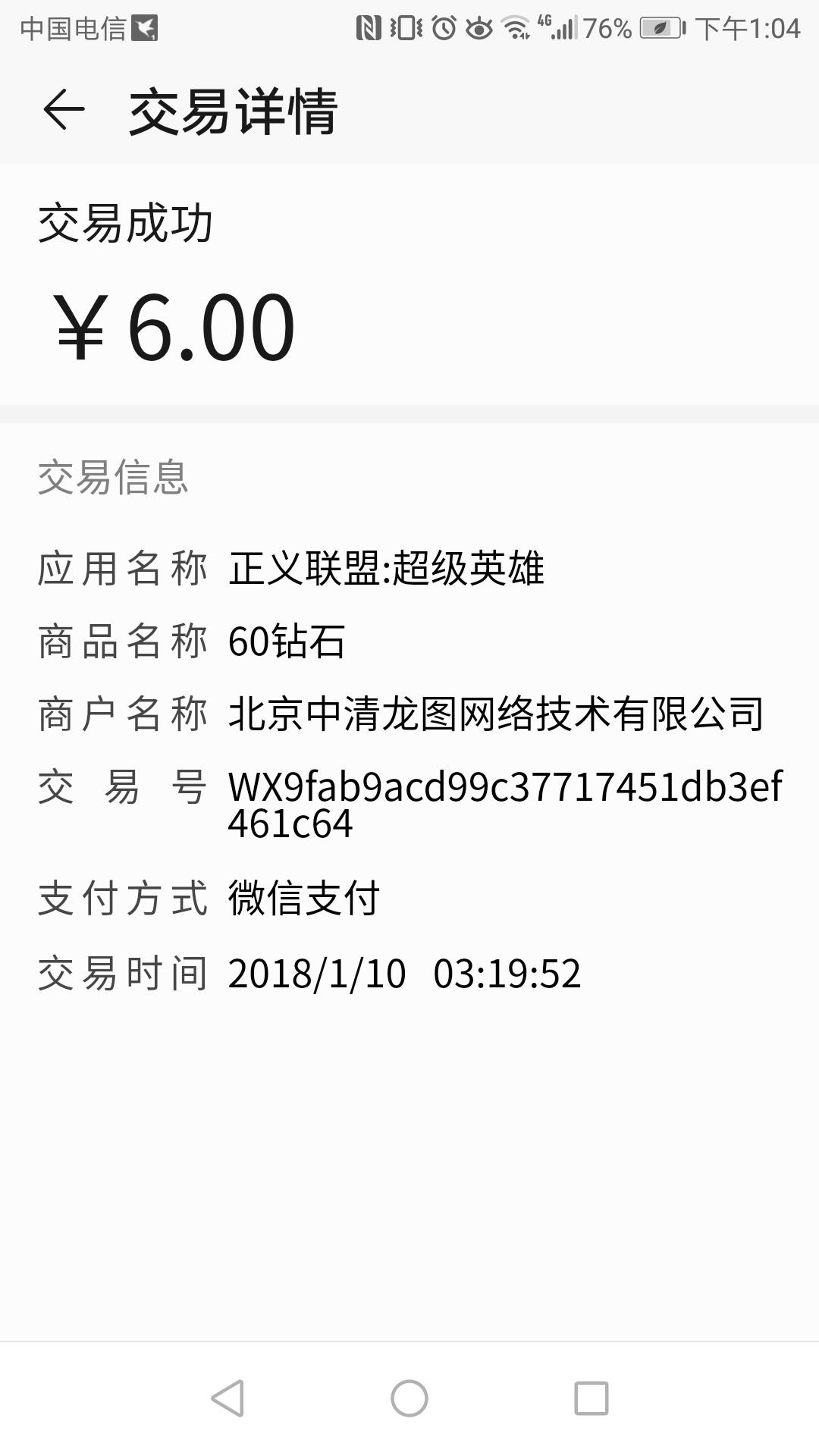The image size is (819, 1456).
Task: Go to the system home screen
Action: pyautogui.click(x=409, y=1398)
